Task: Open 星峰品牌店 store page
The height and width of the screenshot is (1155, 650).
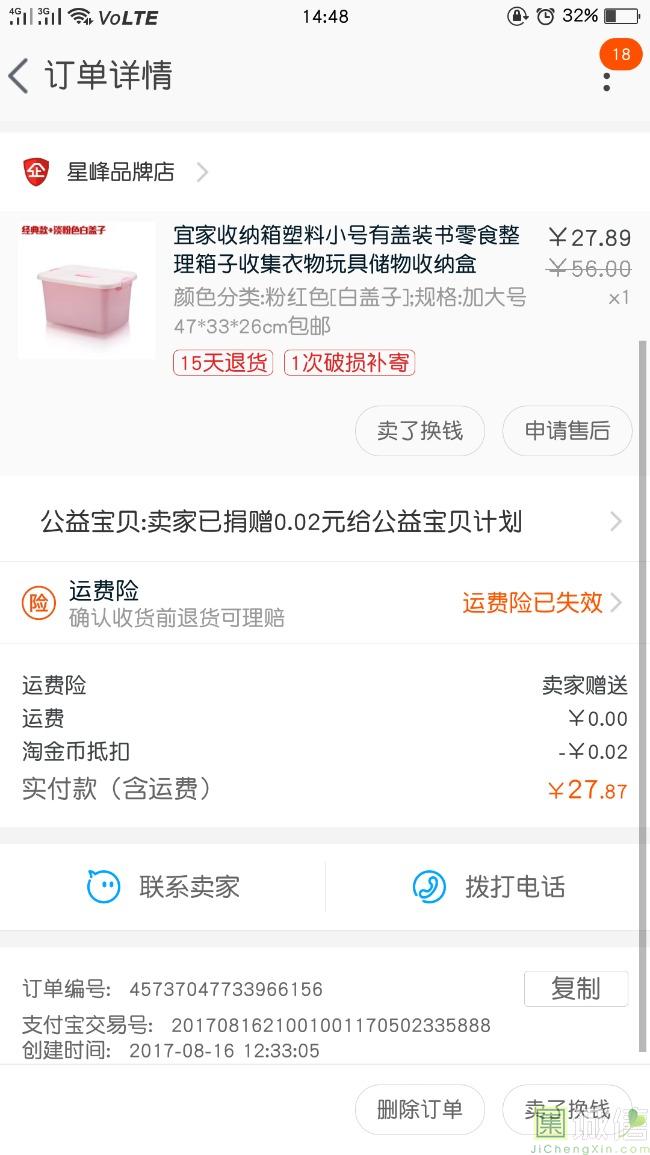Action: click(x=120, y=172)
